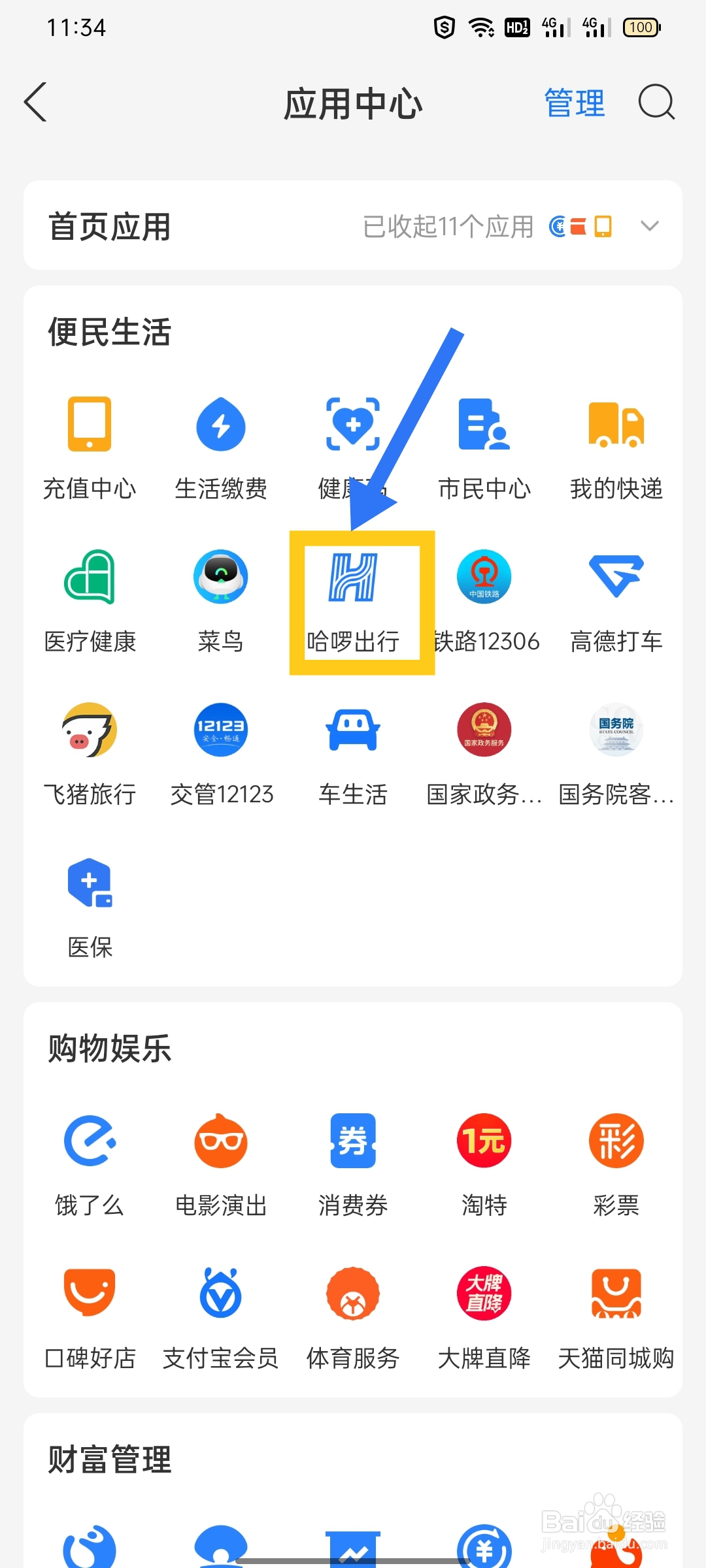
Task: Select 飞猪旅行
Action: [x=90, y=755]
